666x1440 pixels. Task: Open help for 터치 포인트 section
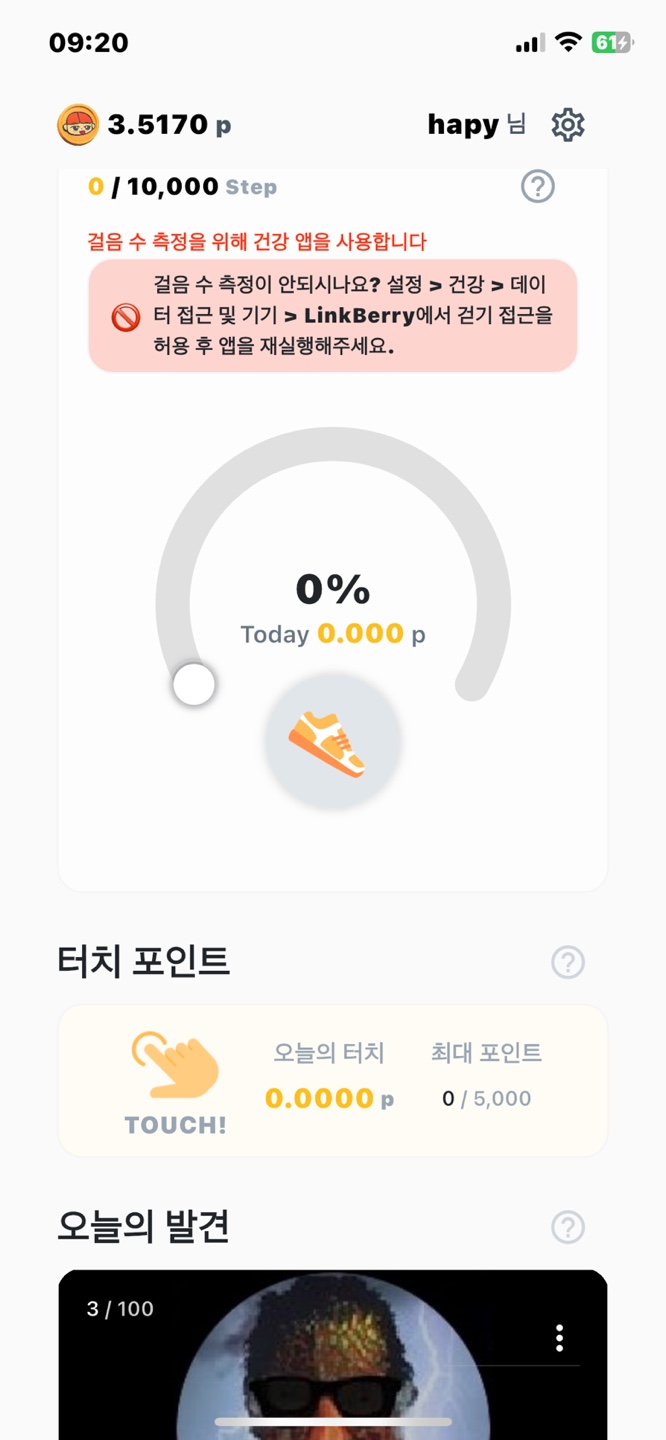tap(567, 962)
